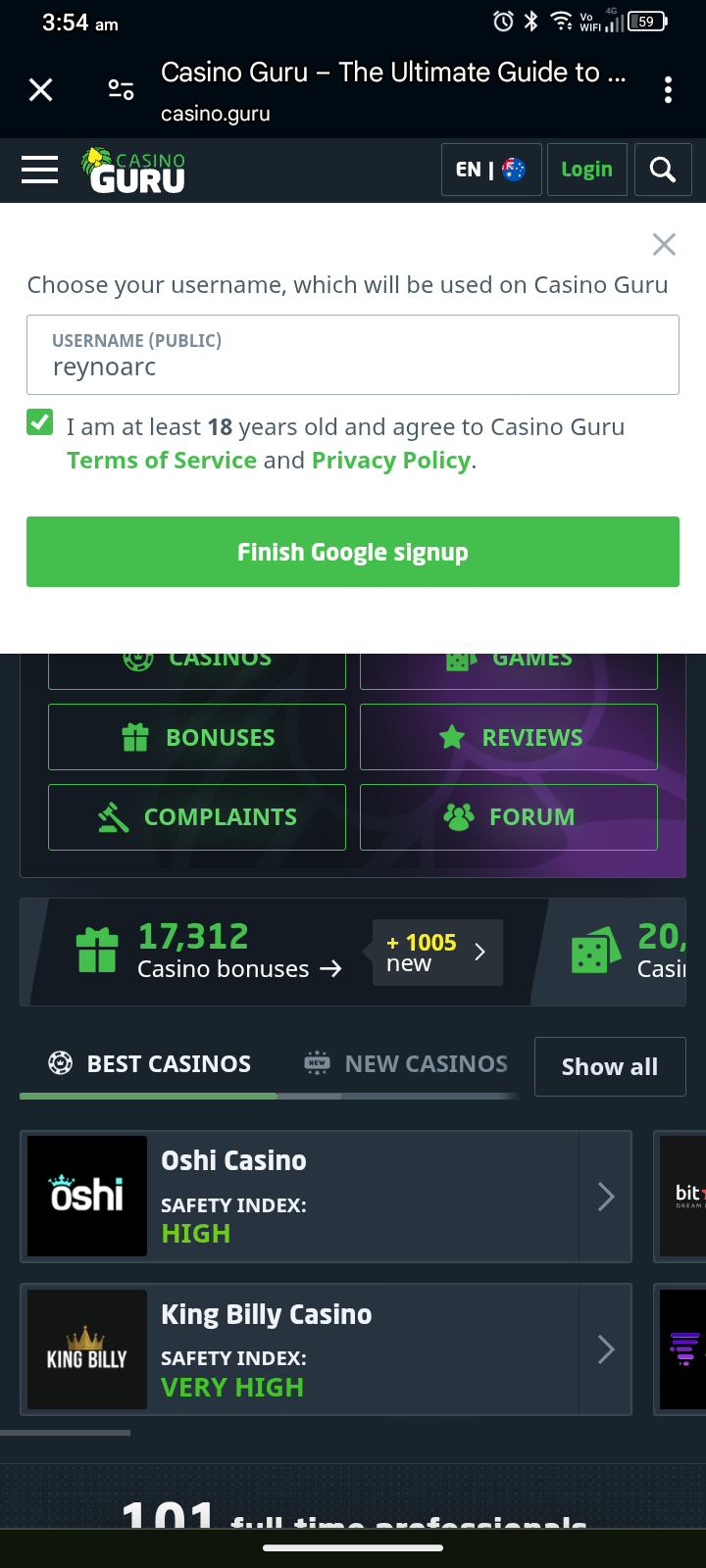706x1568 pixels.
Task: Tap the Login button
Action: [x=586, y=170]
